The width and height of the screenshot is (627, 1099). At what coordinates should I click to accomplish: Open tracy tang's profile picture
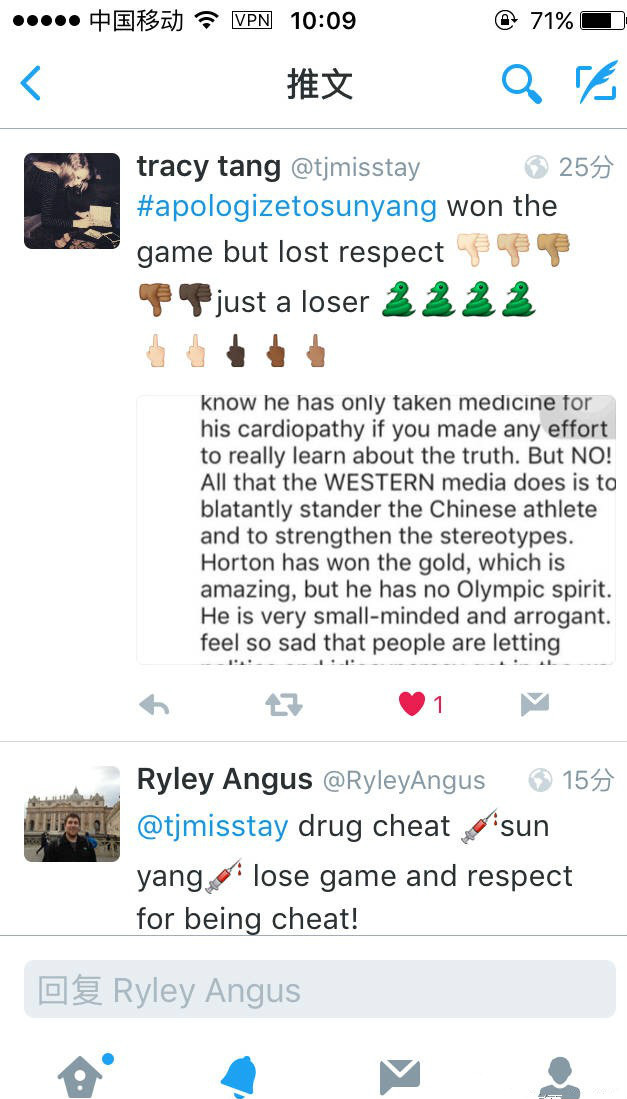pos(72,201)
